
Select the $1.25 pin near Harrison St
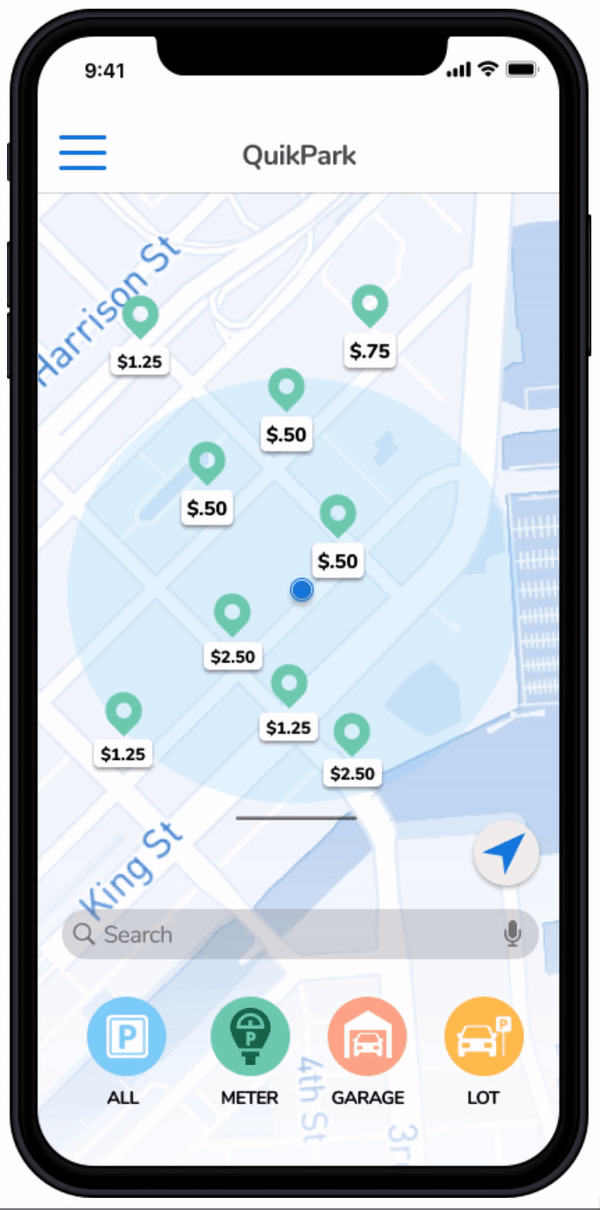140,318
